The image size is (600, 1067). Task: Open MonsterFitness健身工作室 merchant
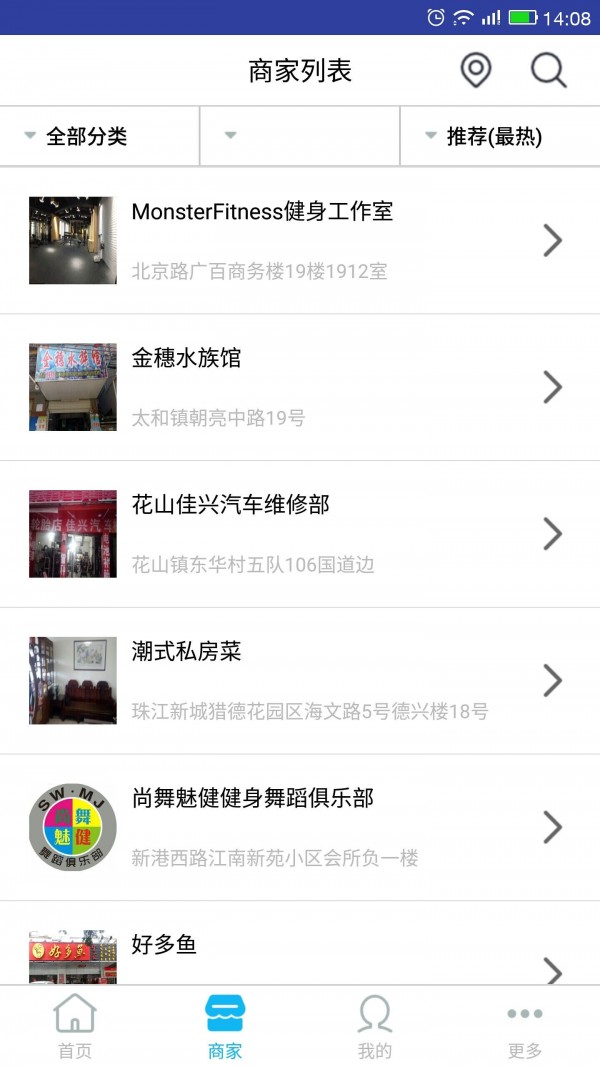pos(300,240)
